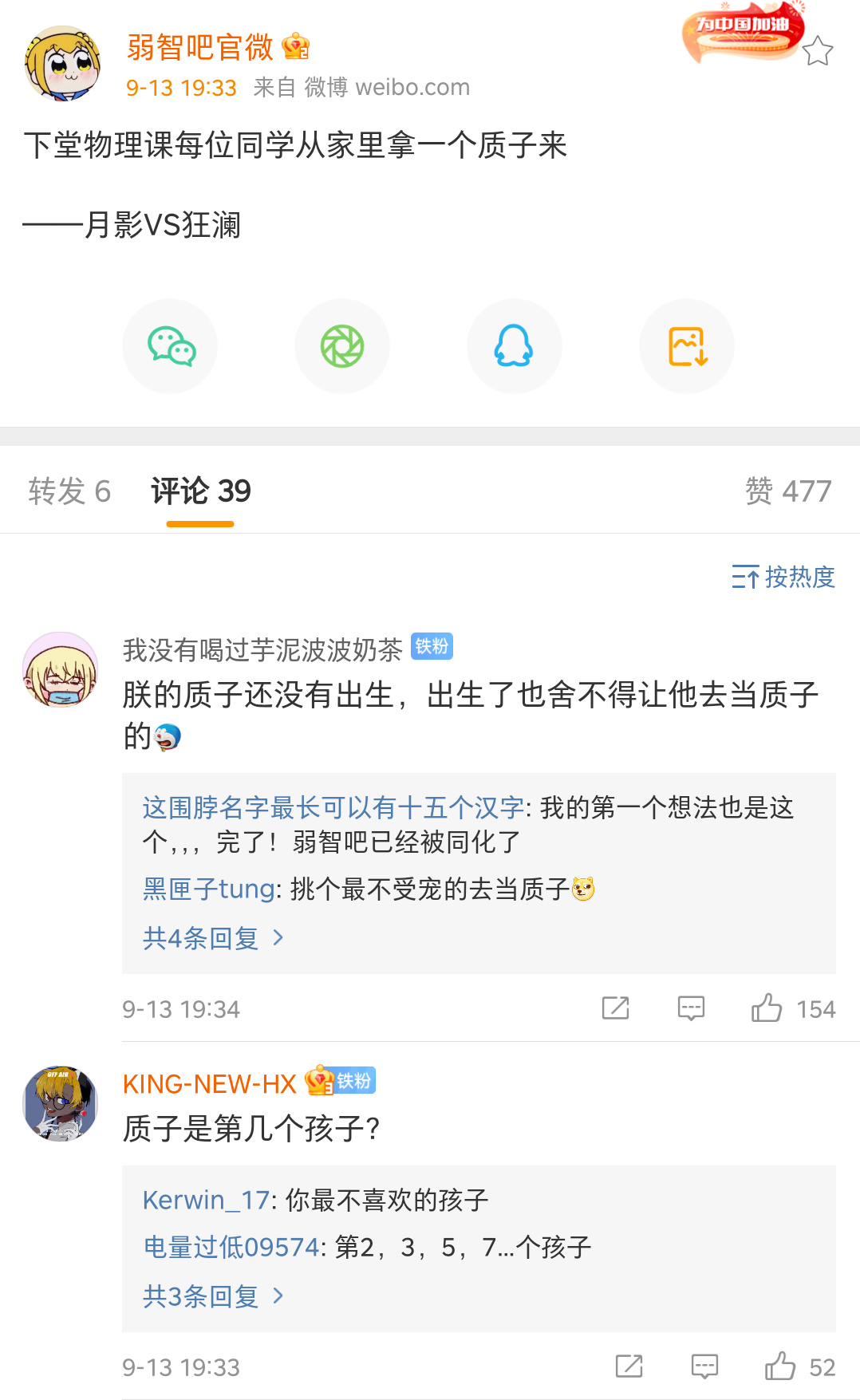This screenshot has height=1400, width=860.
Task: Open the 赞 477 likes tab
Action: pyautogui.click(x=787, y=491)
